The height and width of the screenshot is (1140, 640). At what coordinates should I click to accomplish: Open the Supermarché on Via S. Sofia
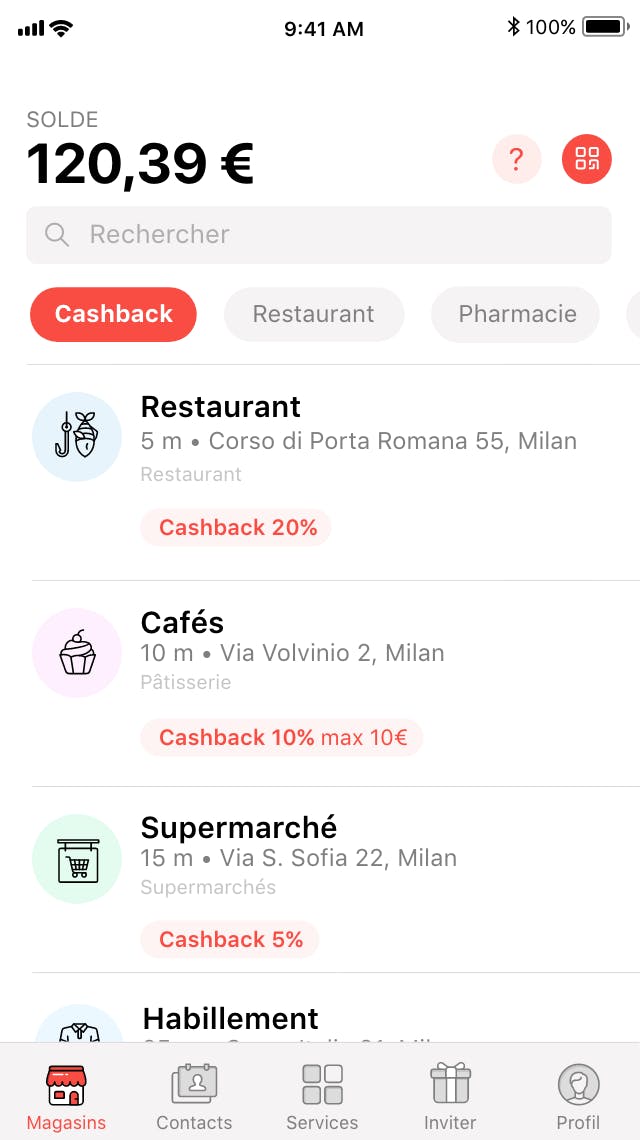click(320, 880)
